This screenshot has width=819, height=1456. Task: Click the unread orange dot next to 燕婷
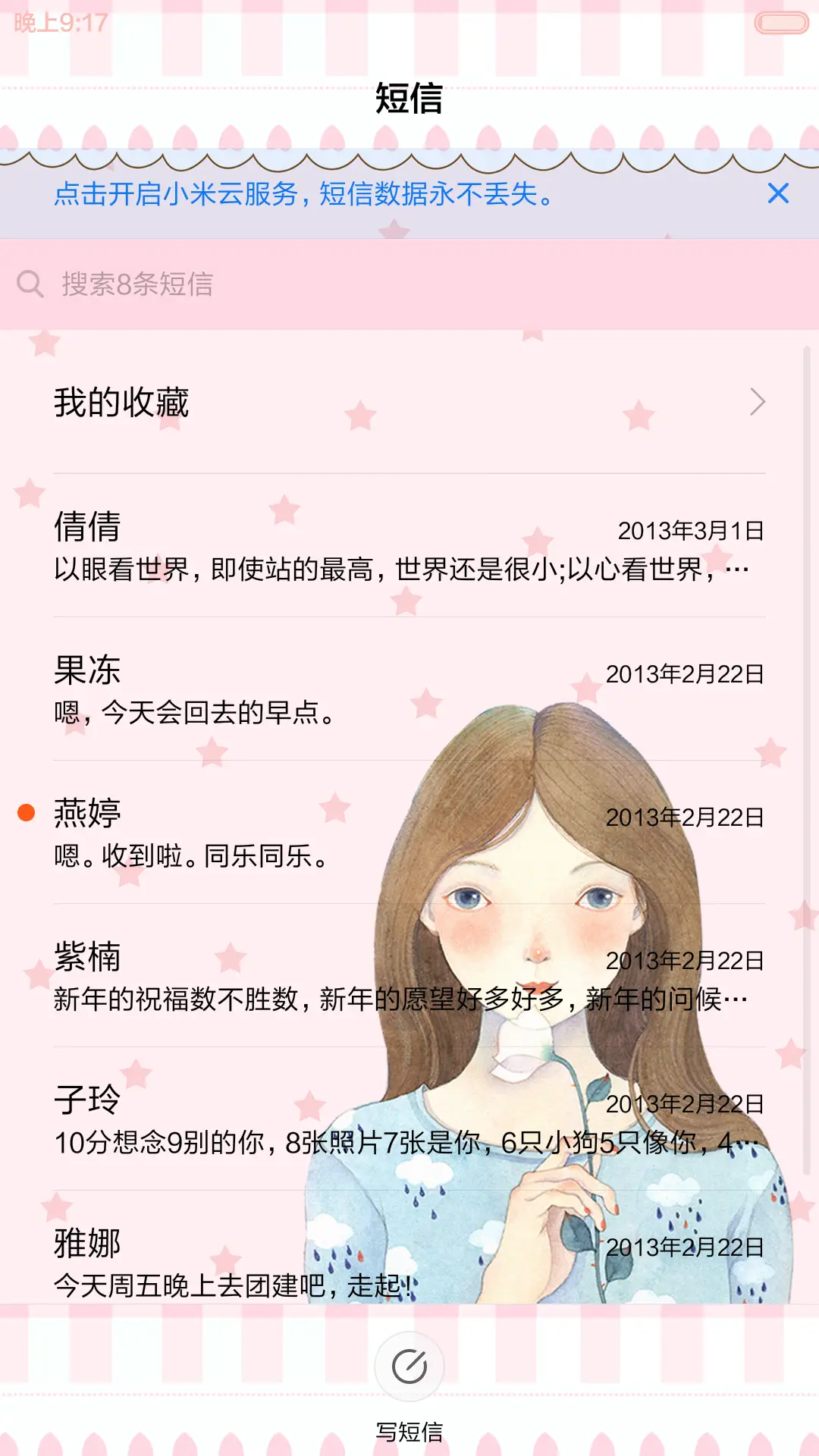[27, 811]
